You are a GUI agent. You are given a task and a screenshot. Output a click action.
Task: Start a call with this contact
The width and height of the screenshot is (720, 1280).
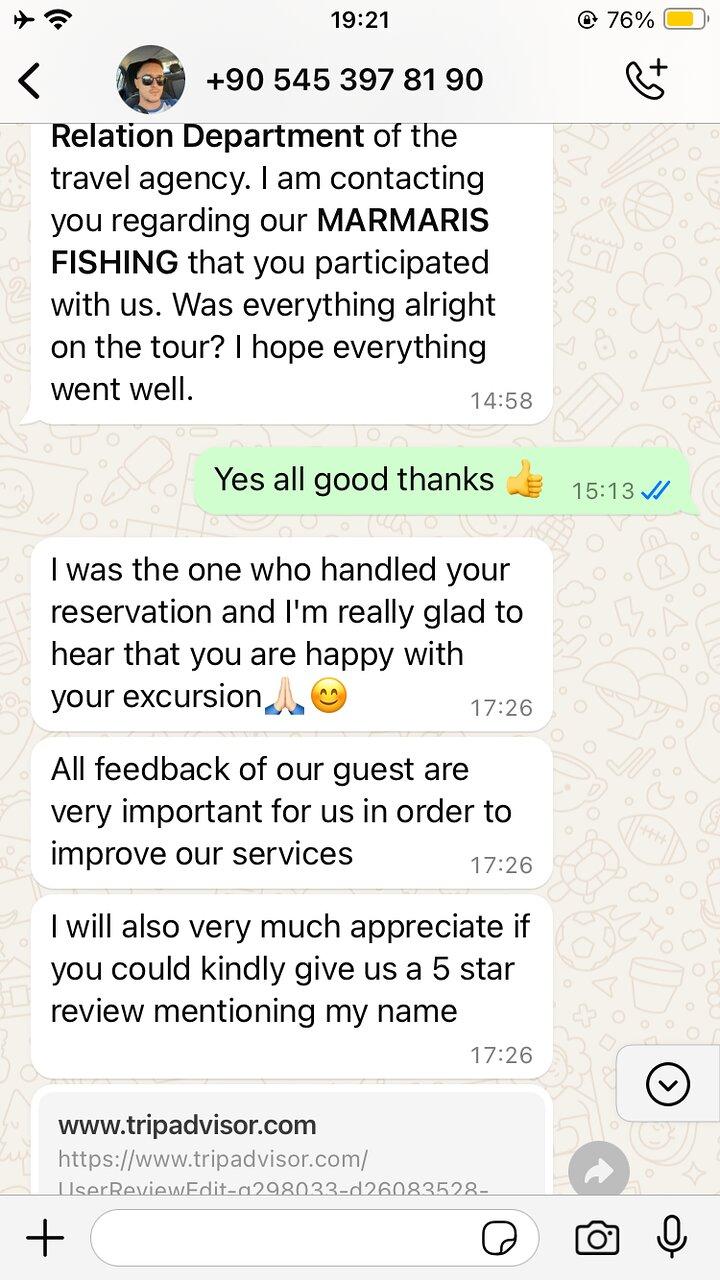tap(646, 79)
